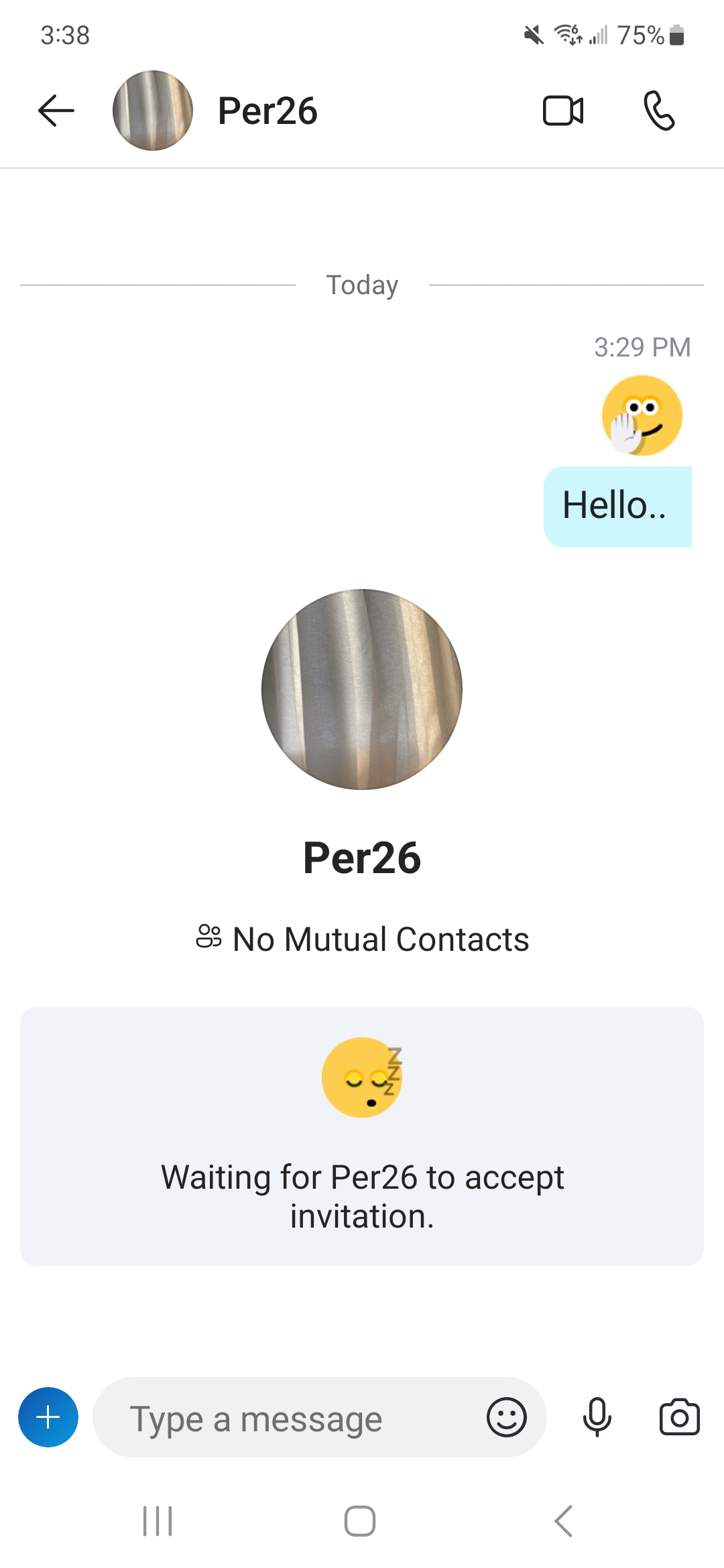Screen dimensions: 724x1568
Task: Start a voice call with Per26
Action: [659, 111]
